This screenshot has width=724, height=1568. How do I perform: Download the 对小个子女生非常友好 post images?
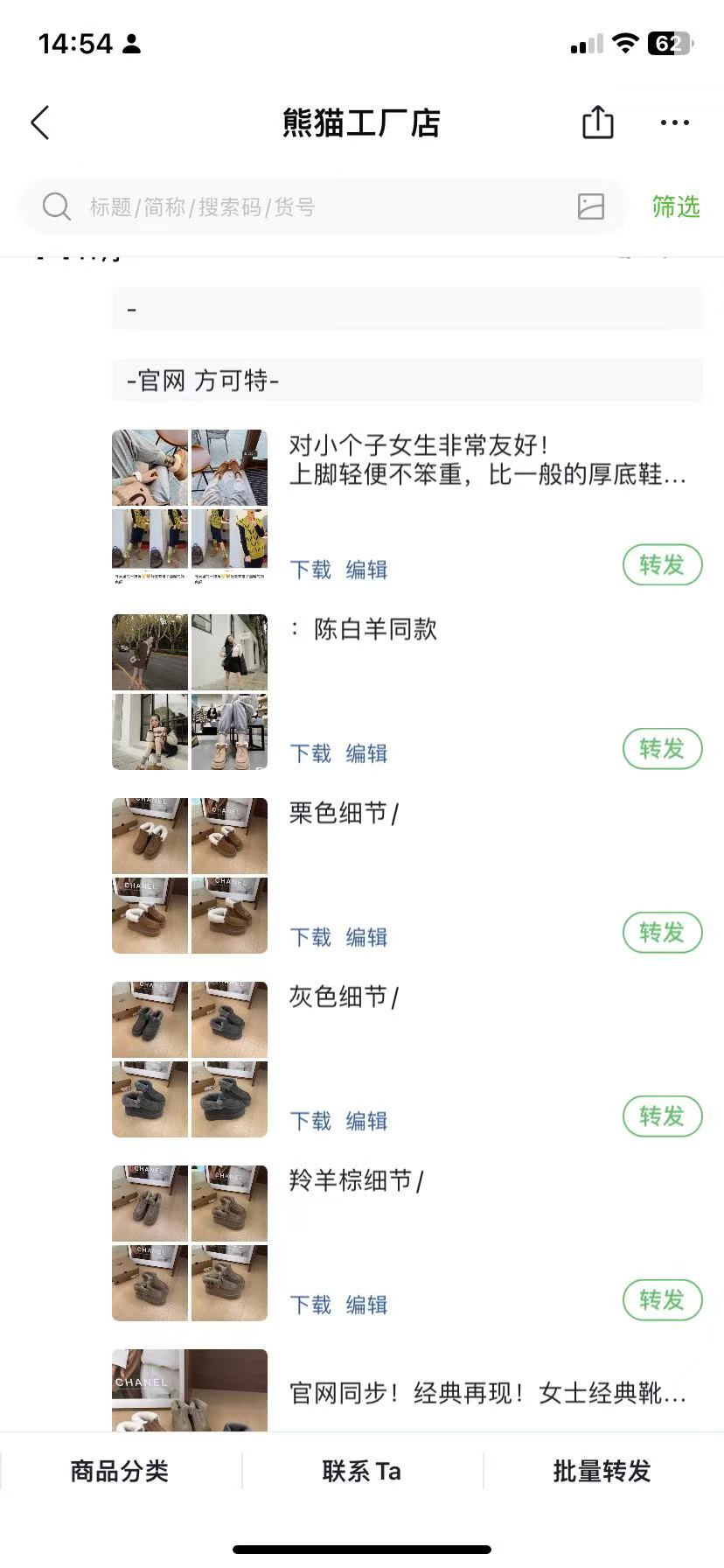310,570
